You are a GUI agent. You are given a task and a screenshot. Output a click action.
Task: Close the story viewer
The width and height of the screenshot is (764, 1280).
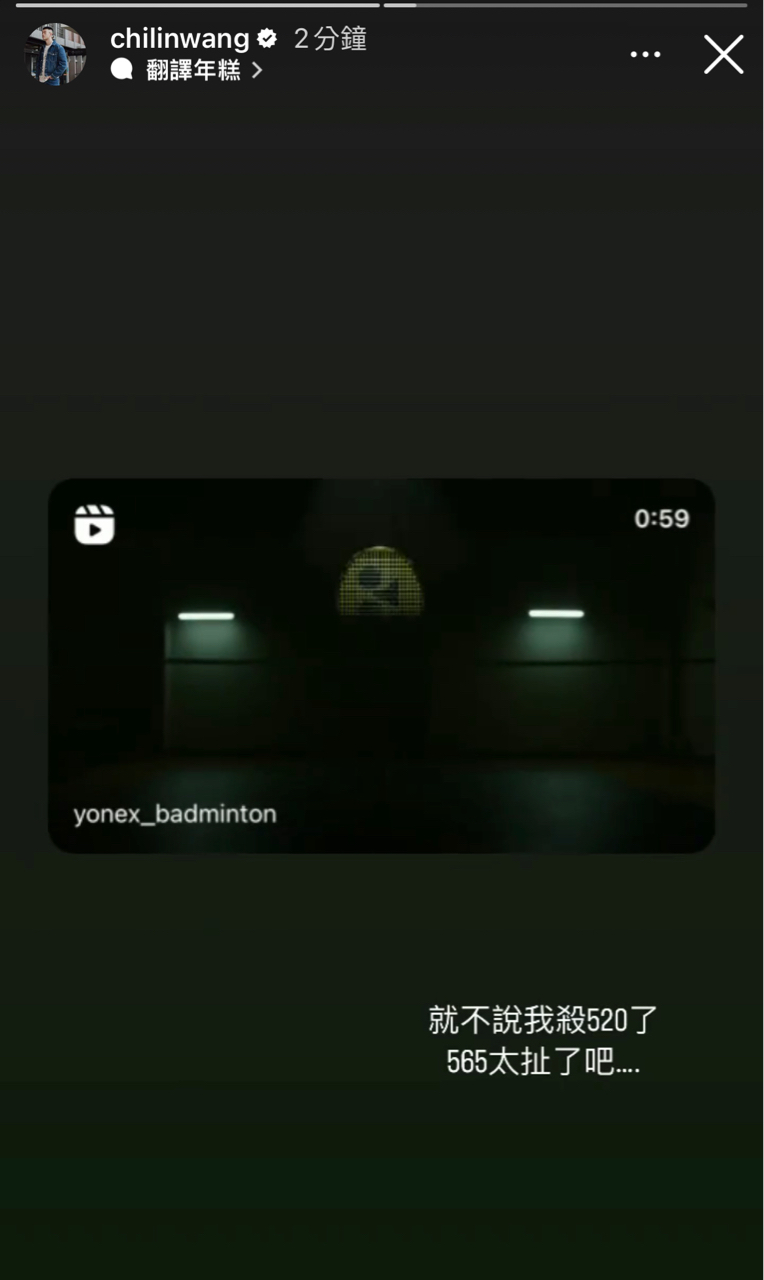723,54
